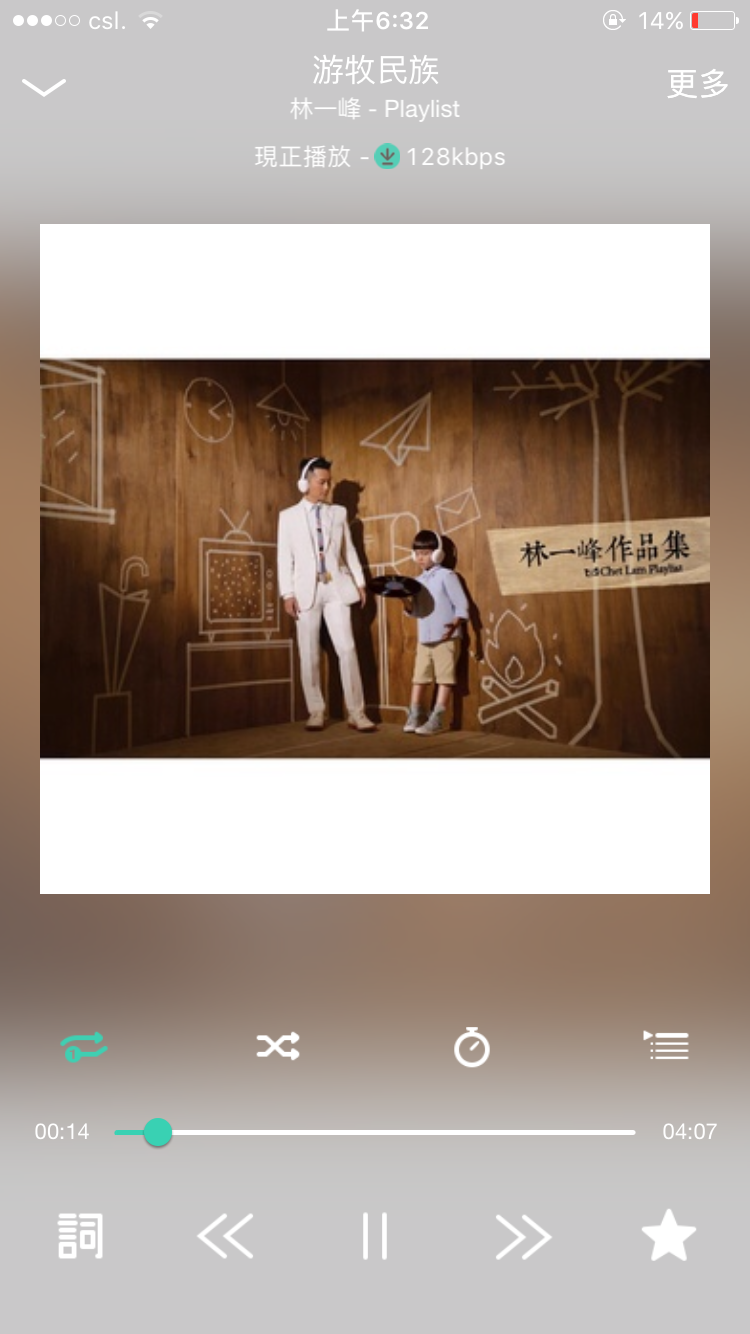
Task: Skip to the next track
Action: click(523, 1237)
